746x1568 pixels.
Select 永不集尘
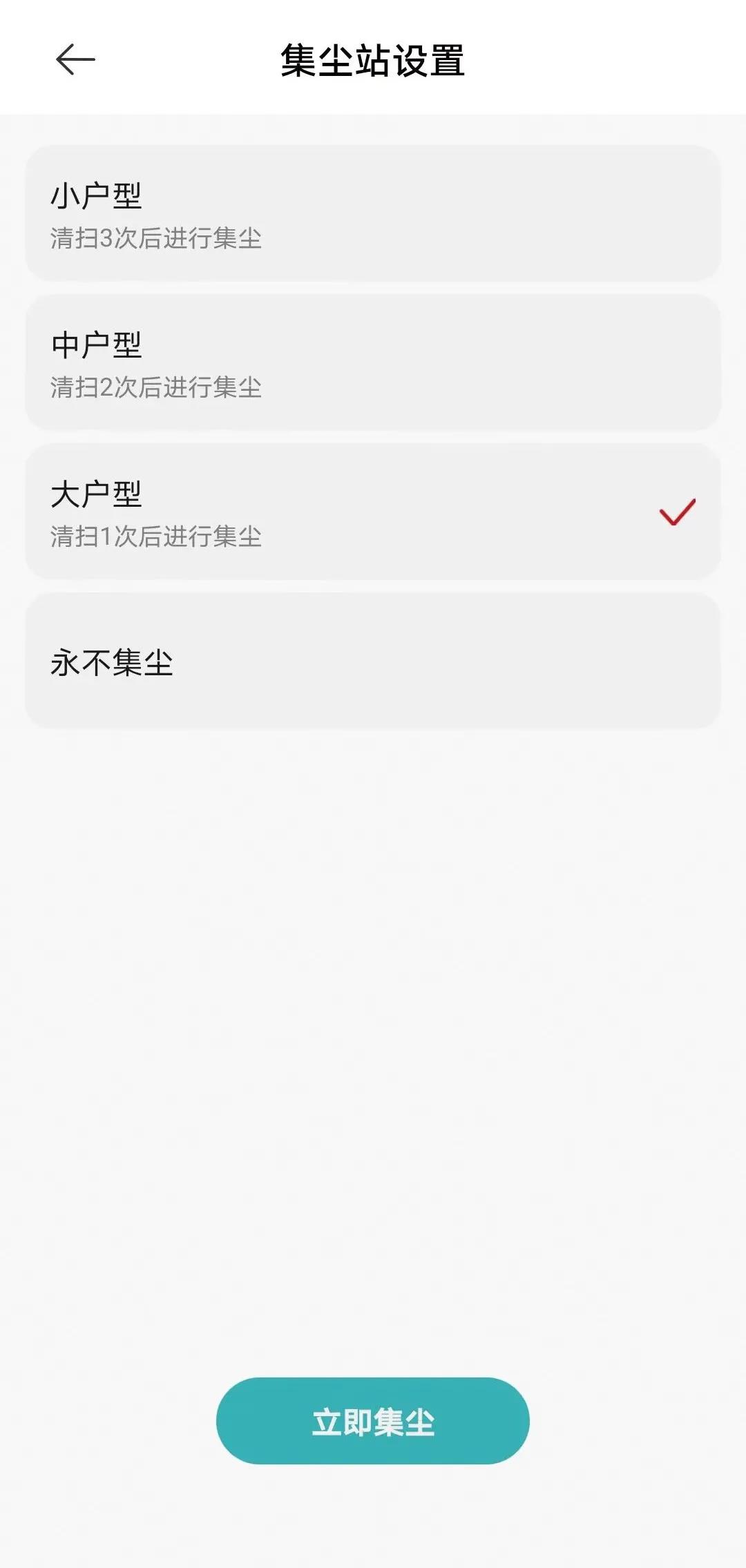point(373,661)
